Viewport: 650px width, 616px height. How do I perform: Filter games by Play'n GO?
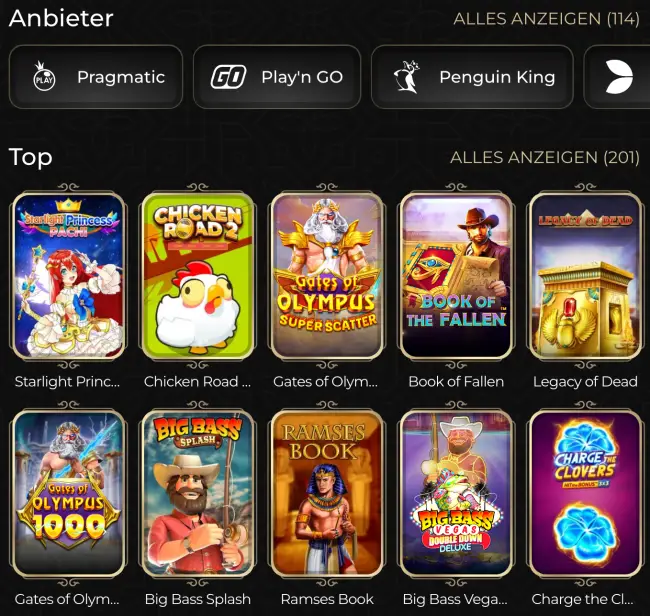(x=277, y=77)
